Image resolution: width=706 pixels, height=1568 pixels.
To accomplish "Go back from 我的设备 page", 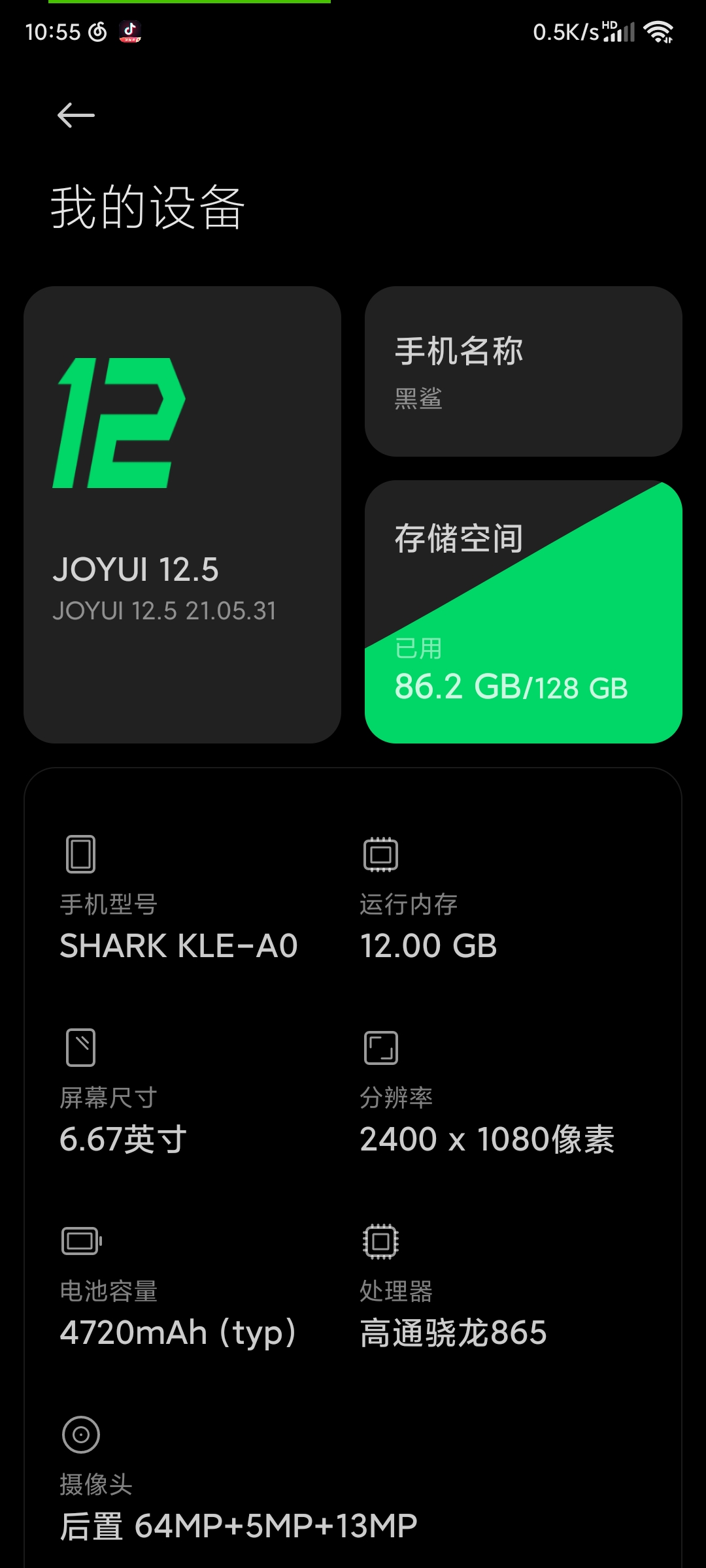I will point(76,116).
